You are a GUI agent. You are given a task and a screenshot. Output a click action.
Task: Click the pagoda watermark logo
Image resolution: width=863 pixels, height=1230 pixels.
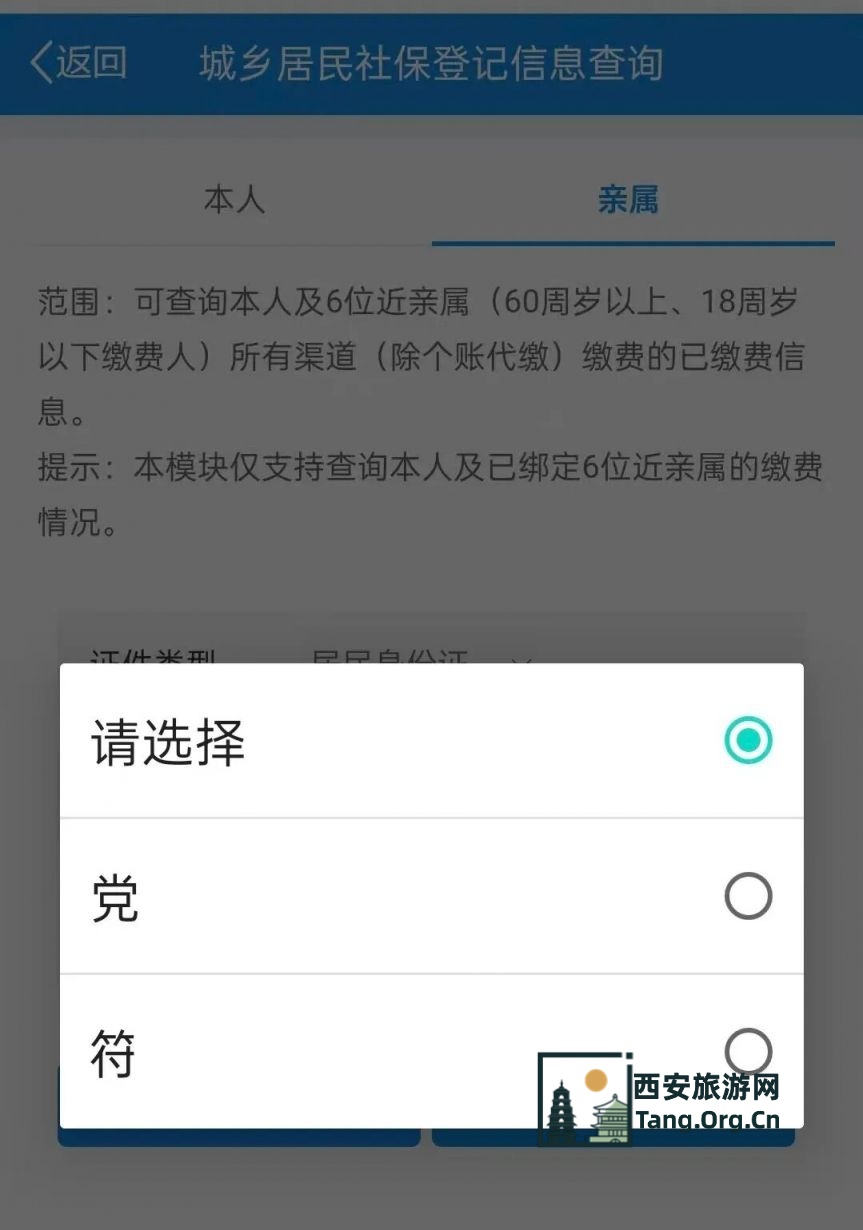point(585,1095)
